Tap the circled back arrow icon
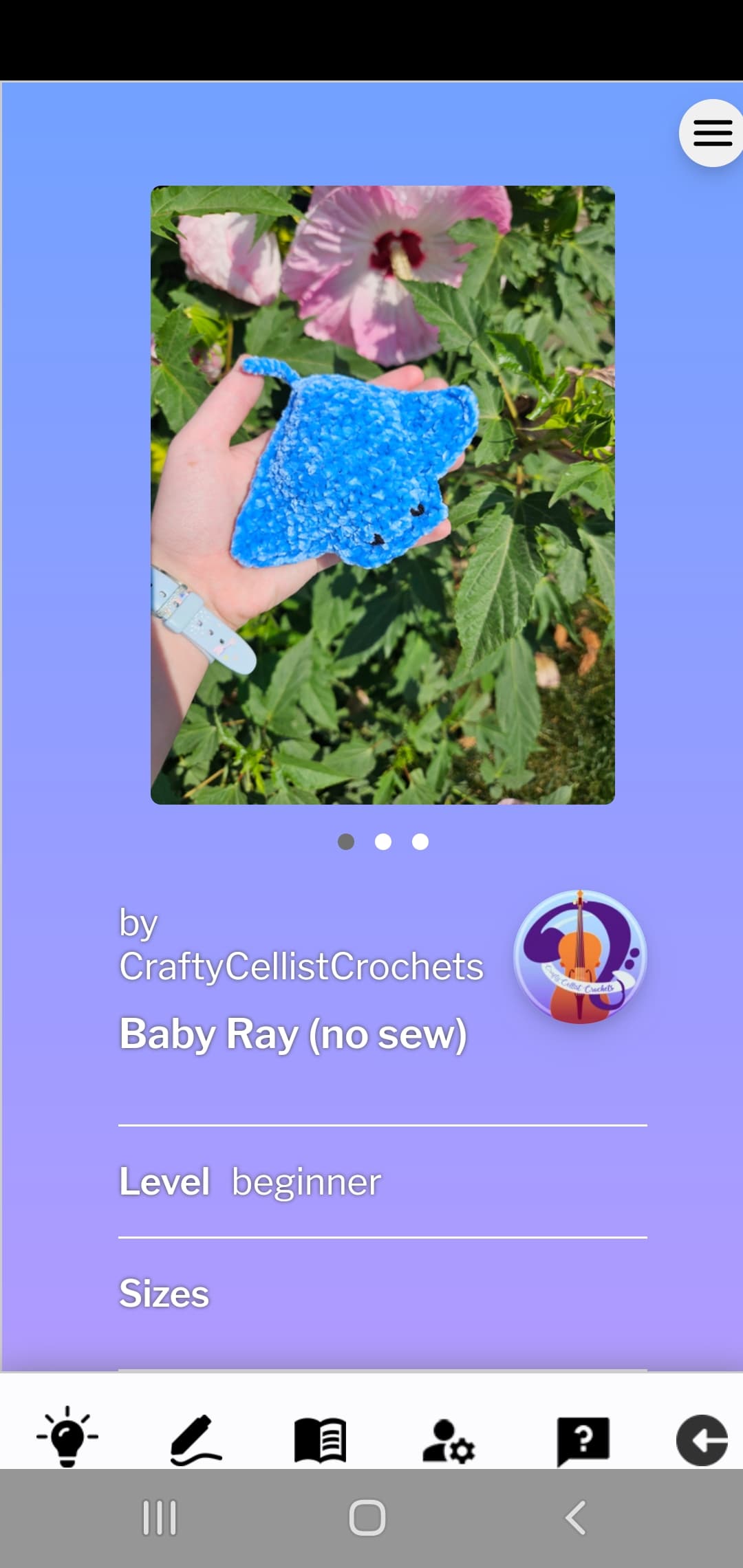 click(702, 1439)
